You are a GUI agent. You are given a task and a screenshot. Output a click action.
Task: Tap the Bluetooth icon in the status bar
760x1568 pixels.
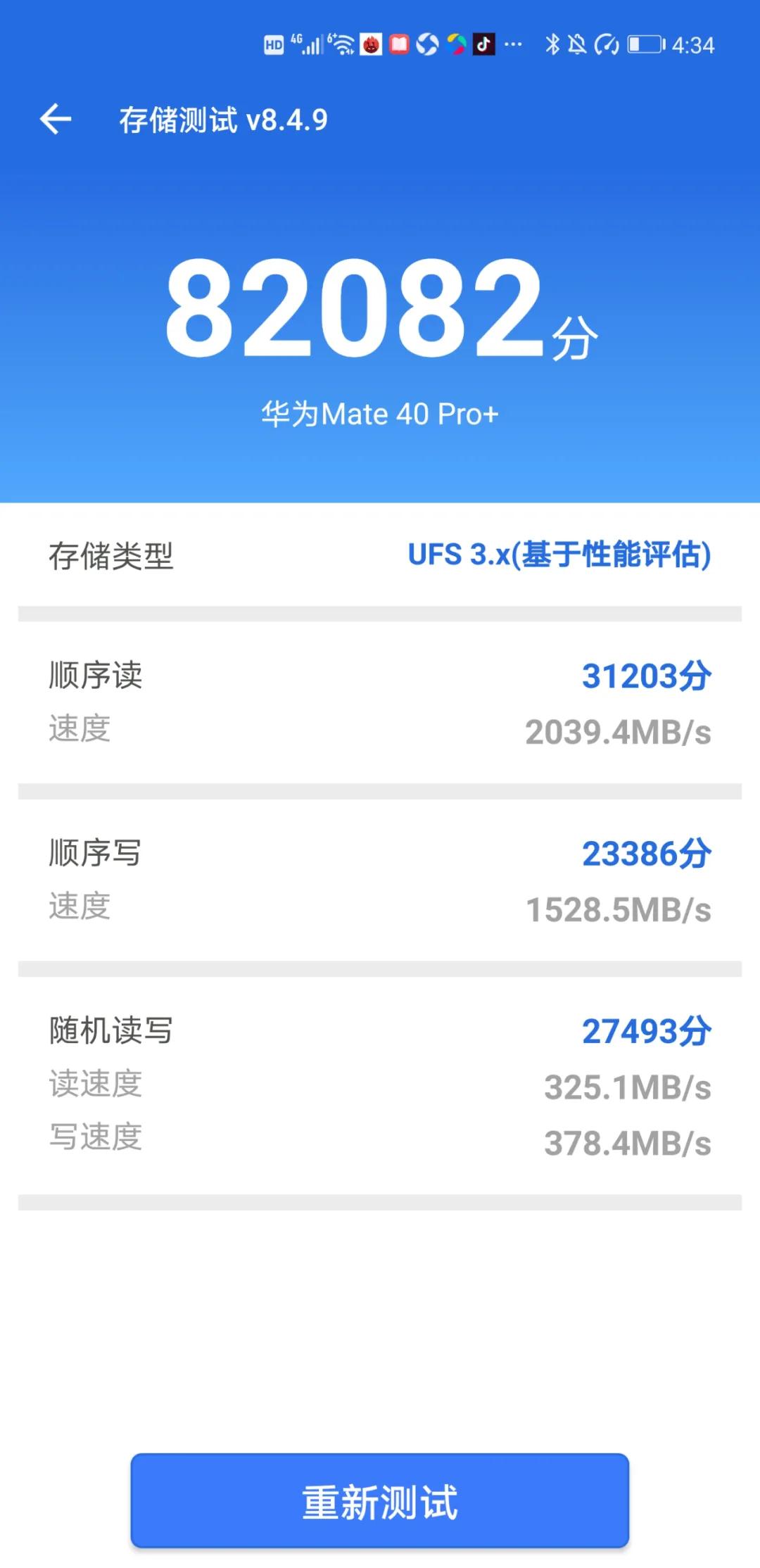[x=552, y=44]
